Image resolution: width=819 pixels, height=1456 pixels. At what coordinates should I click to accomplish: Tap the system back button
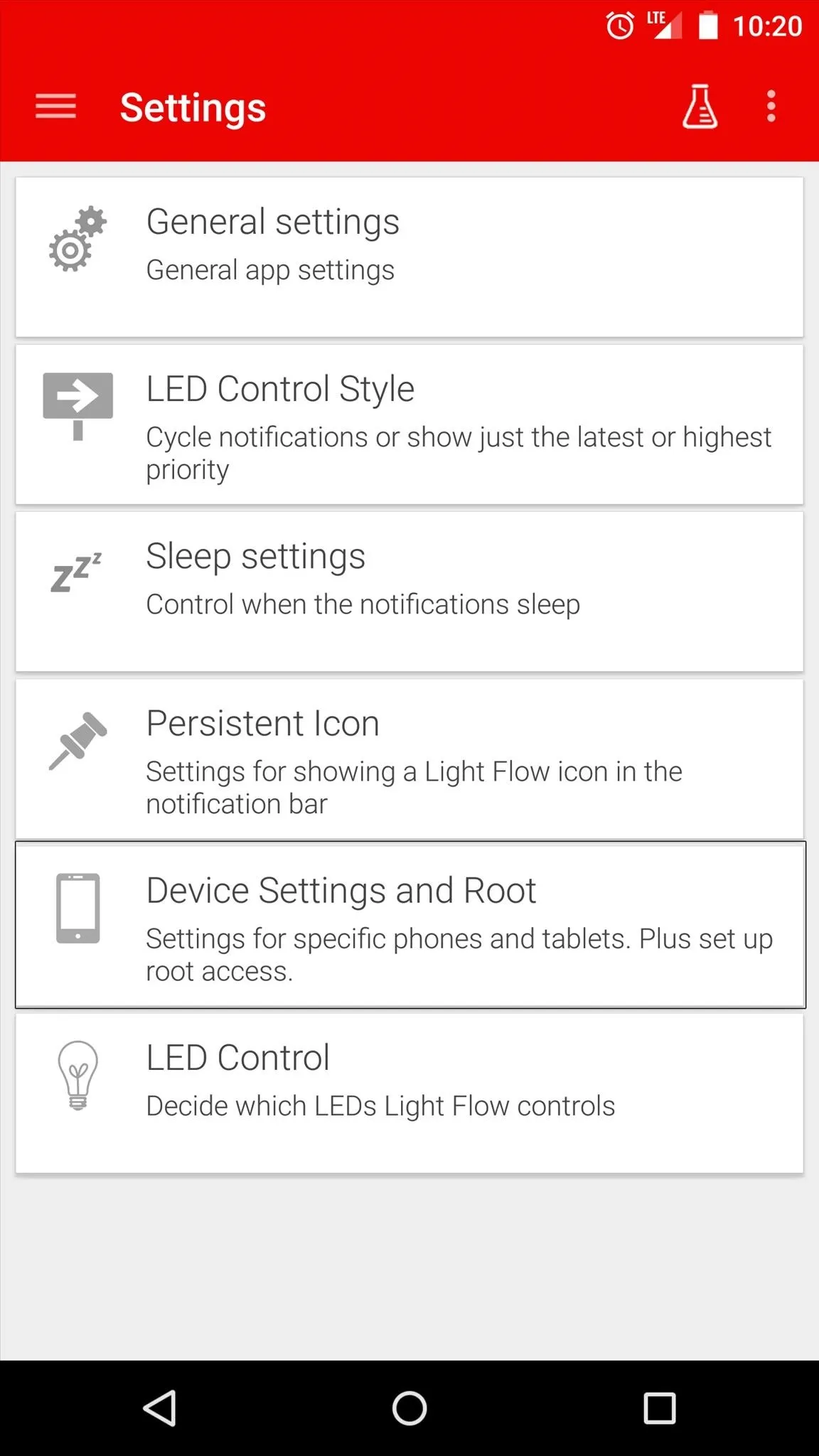[160, 1408]
